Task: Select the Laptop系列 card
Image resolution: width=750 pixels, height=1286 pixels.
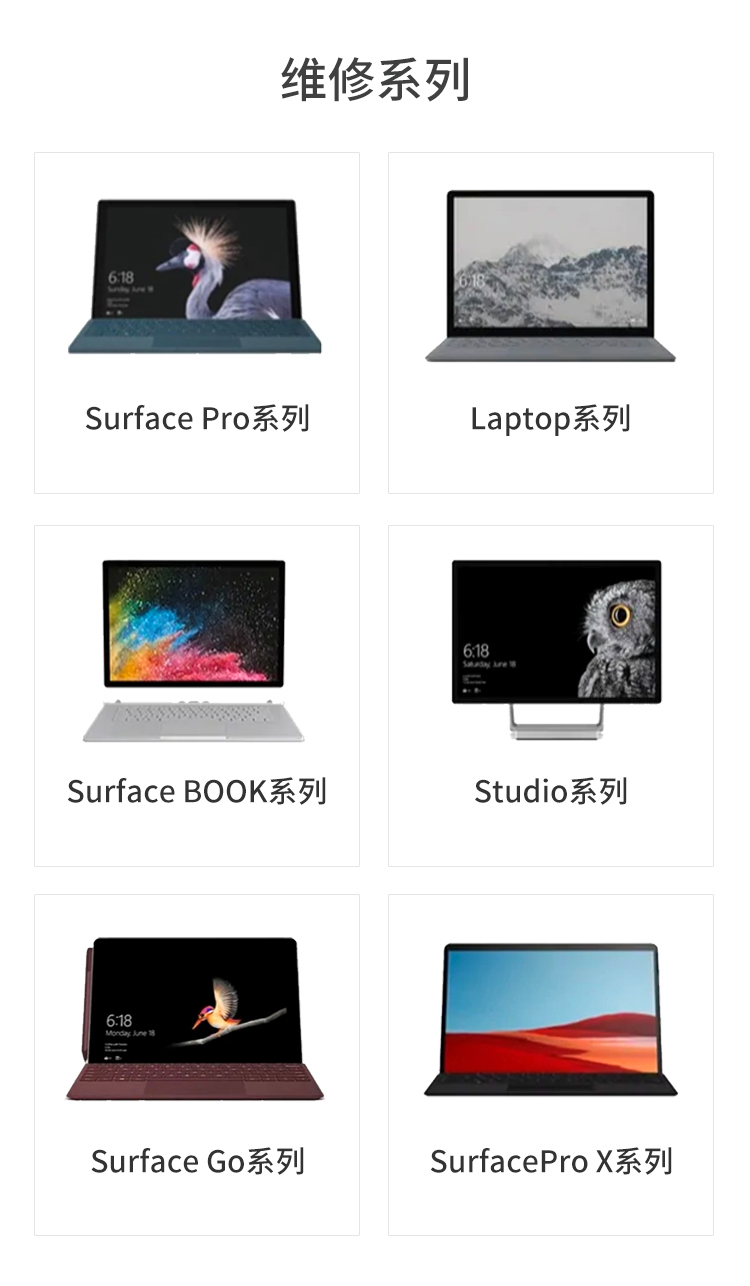Action: (x=550, y=322)
